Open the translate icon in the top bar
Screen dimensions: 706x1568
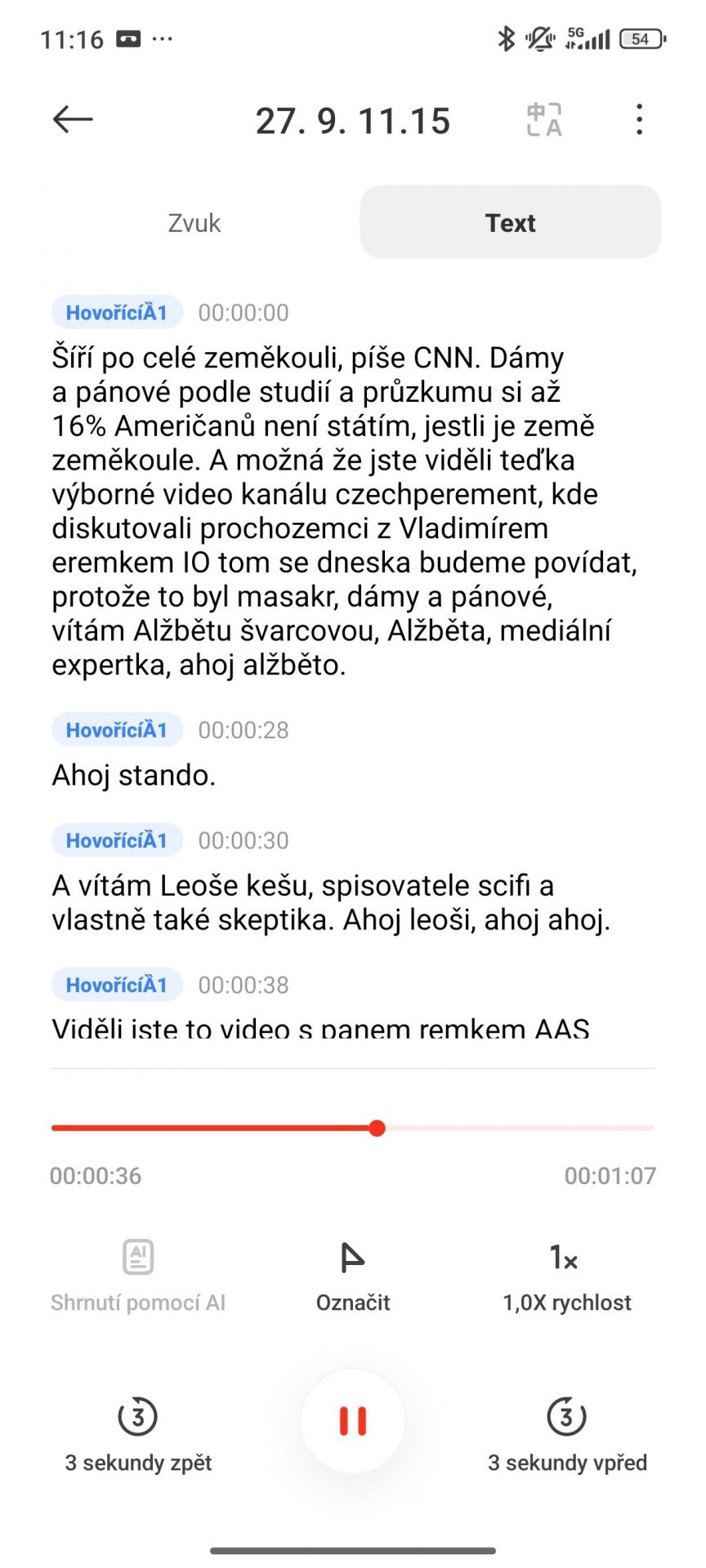point(544,119)
